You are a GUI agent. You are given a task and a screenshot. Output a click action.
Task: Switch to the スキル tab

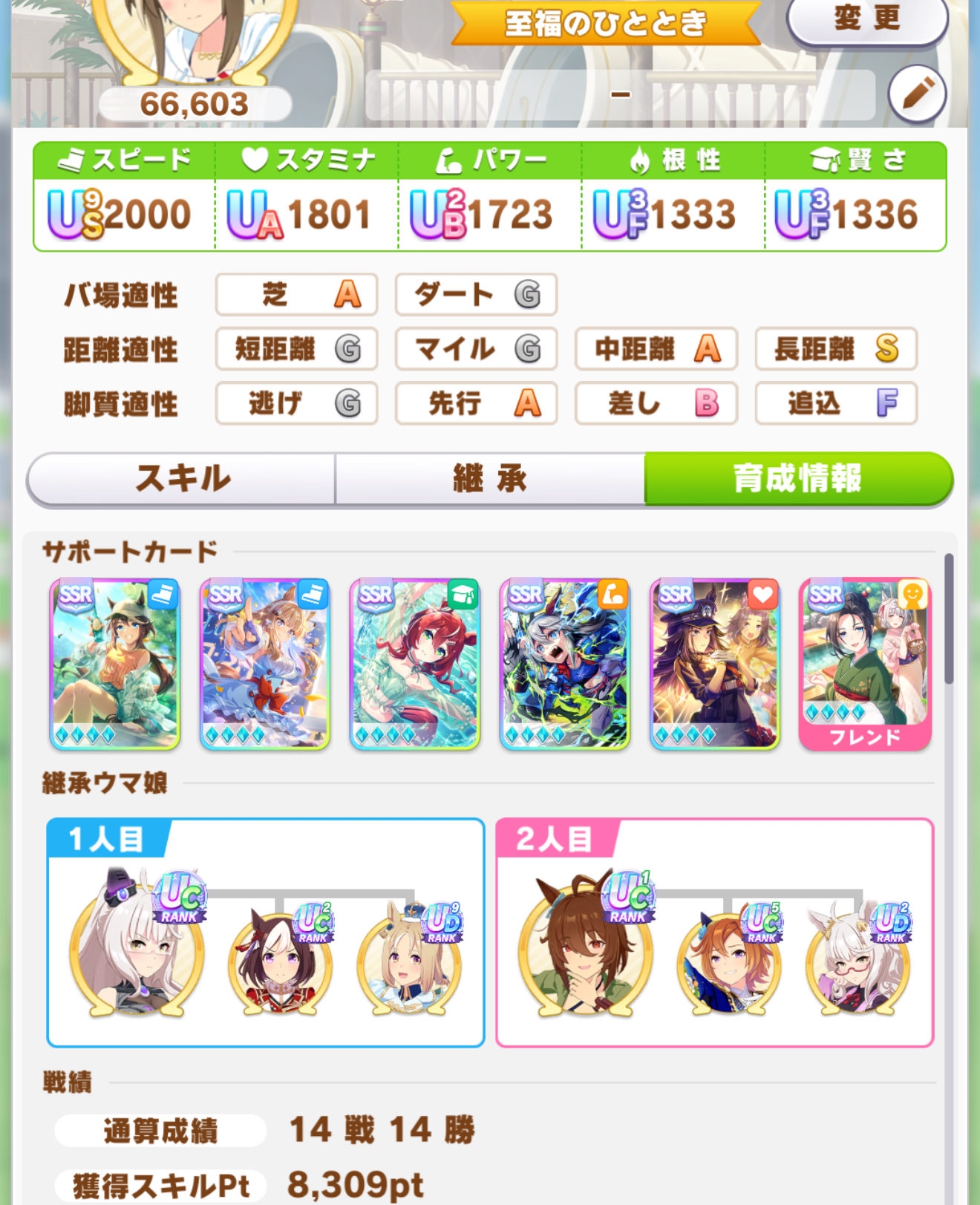pos(182,478)
